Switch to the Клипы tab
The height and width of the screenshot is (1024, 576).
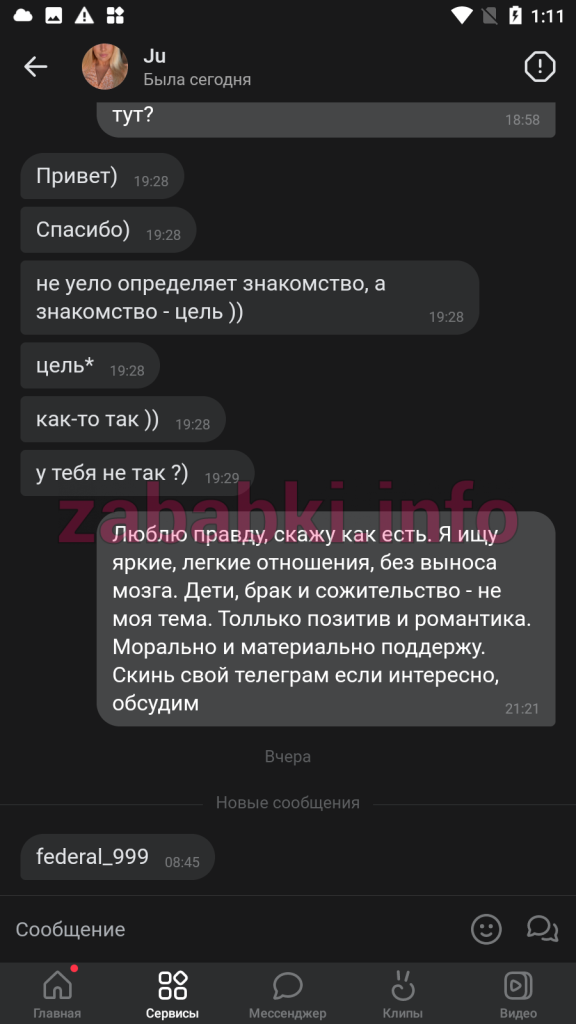402,993
